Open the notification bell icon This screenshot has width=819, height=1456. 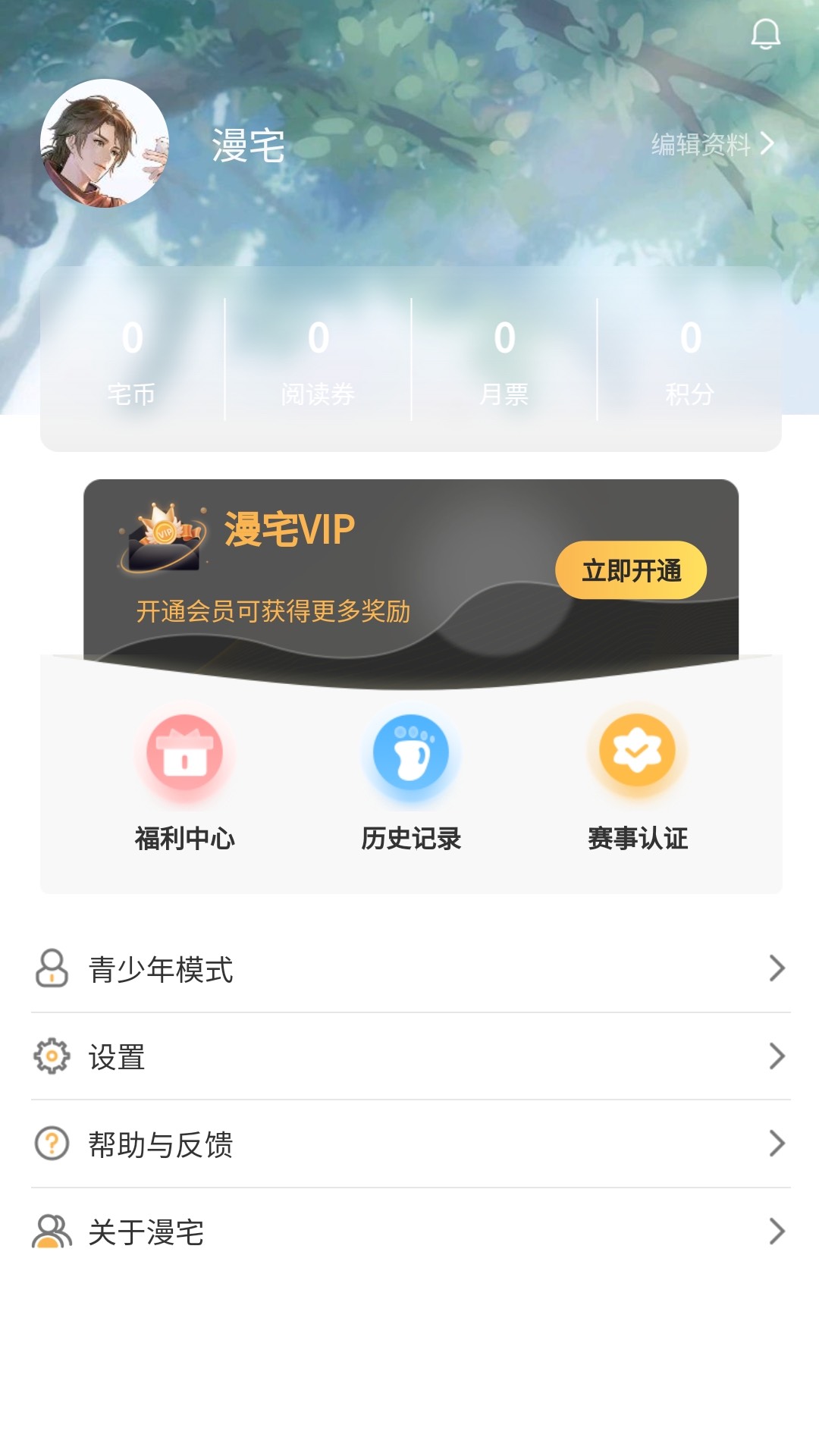click(766, 35)
